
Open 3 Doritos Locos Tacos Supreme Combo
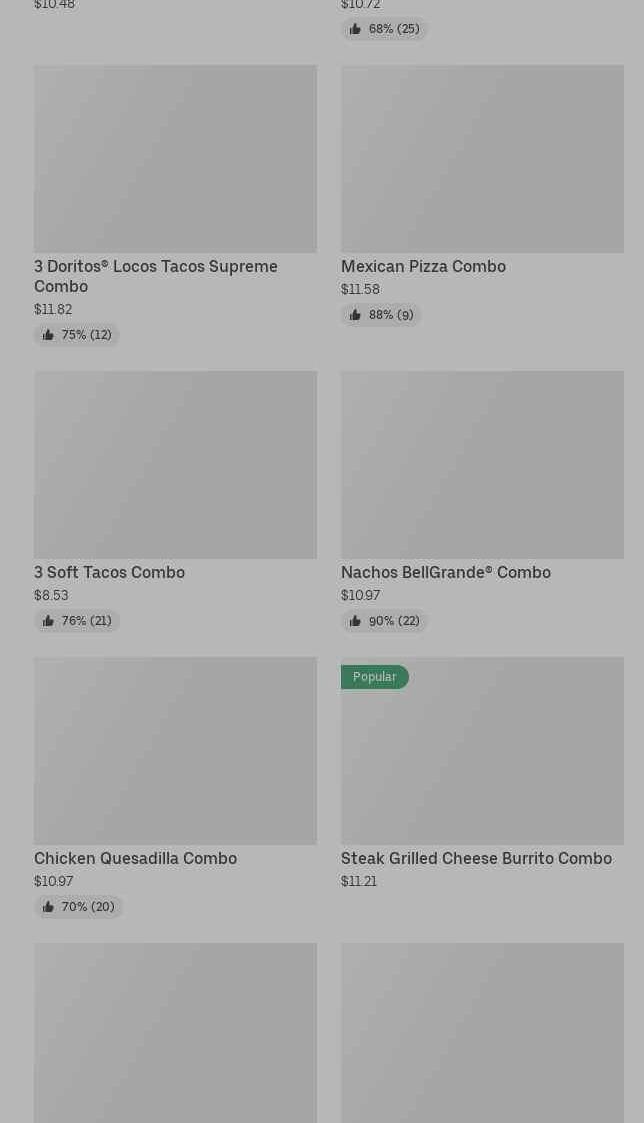(x=175, y=160)
